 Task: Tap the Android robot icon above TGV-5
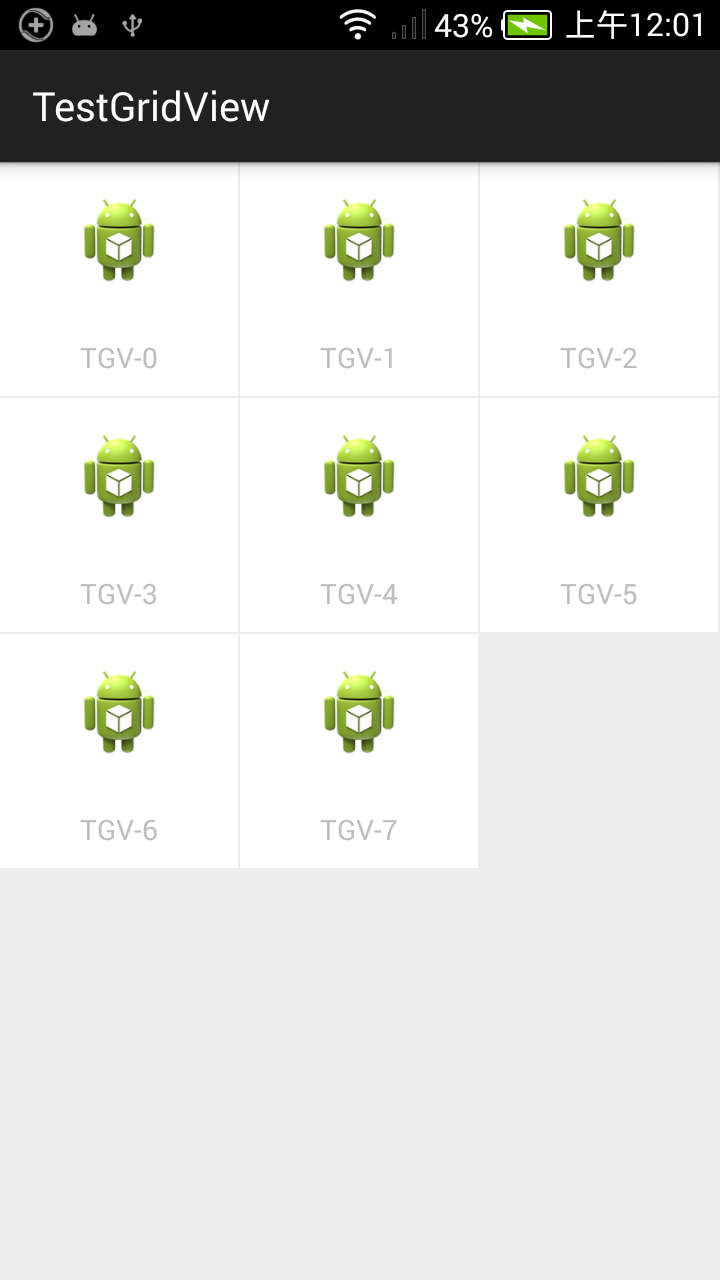pyautogui.click(x=599, y=477)
